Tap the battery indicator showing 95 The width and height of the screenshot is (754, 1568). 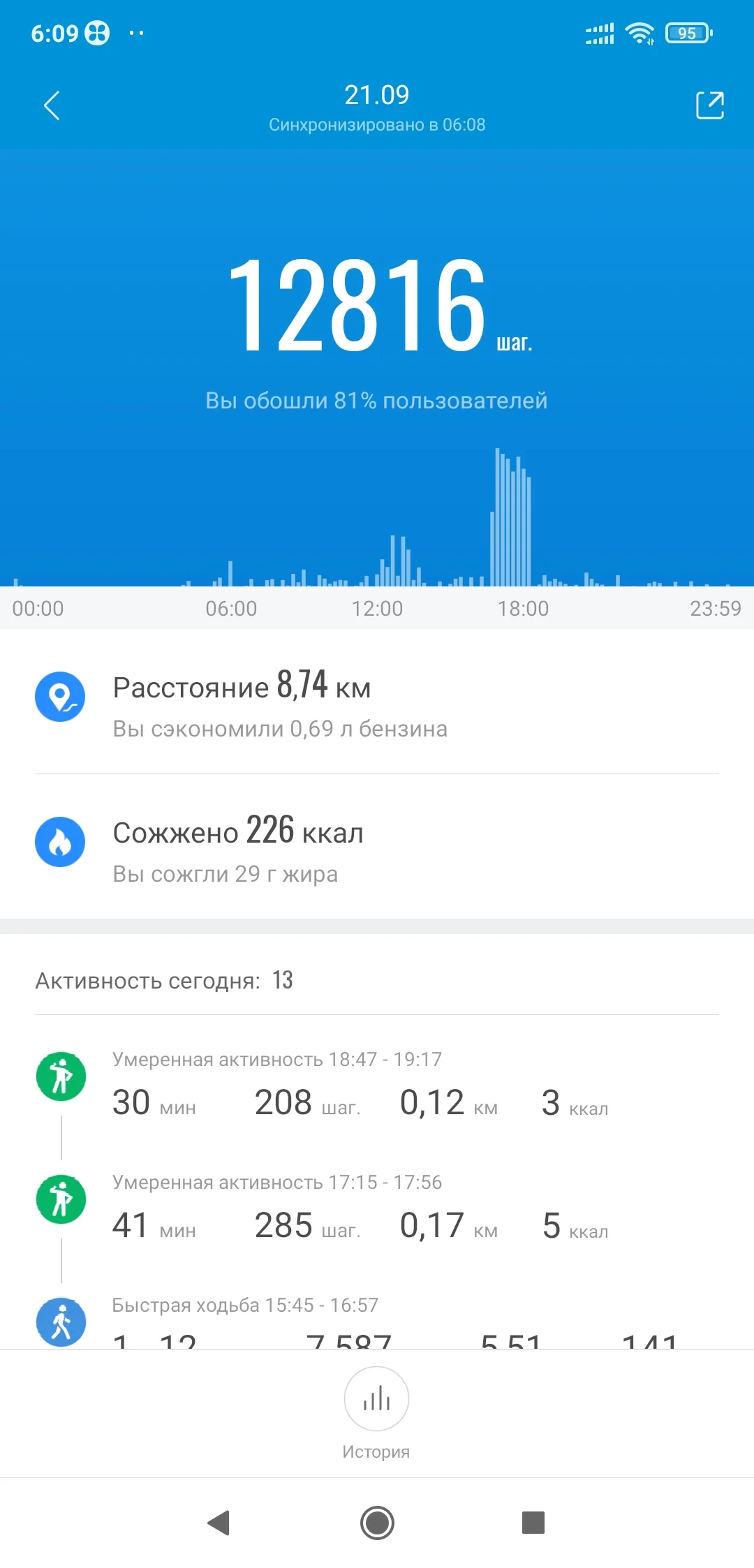tap(688, 33)
